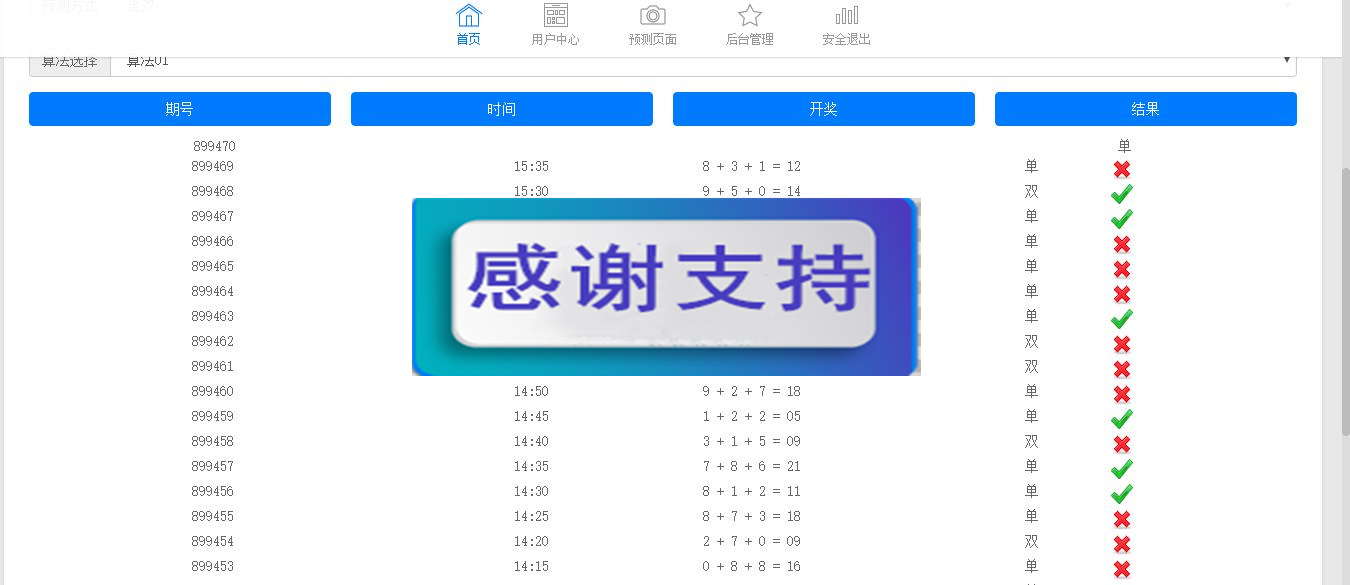This screenshot has width=1350, height=585.
Task: Open the 用户中心 user center
Action: tap(555, 25)
